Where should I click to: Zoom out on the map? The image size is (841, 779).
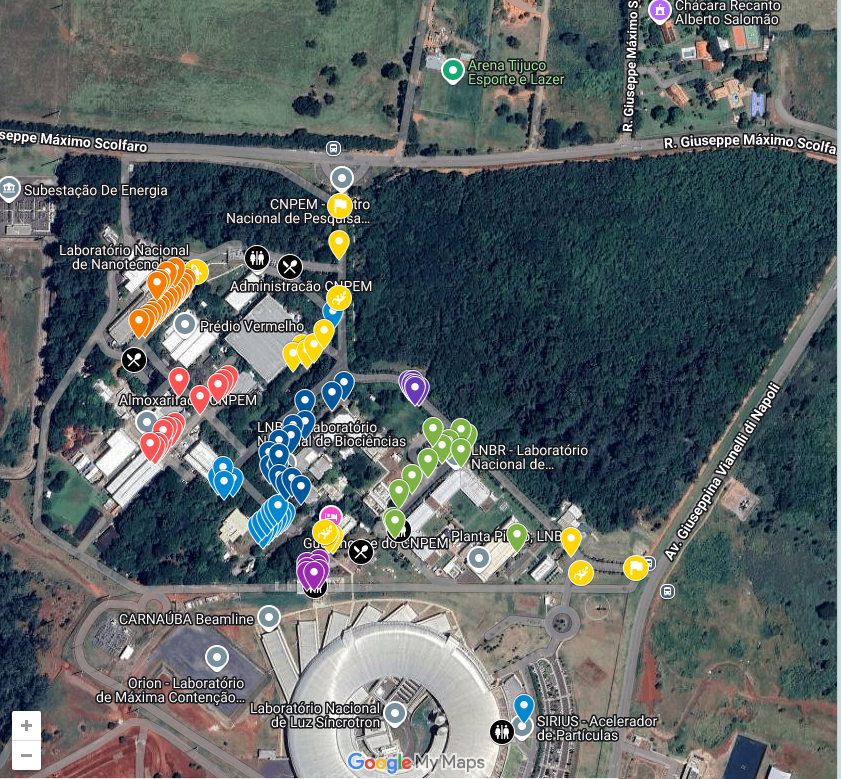tap(26, 755)
